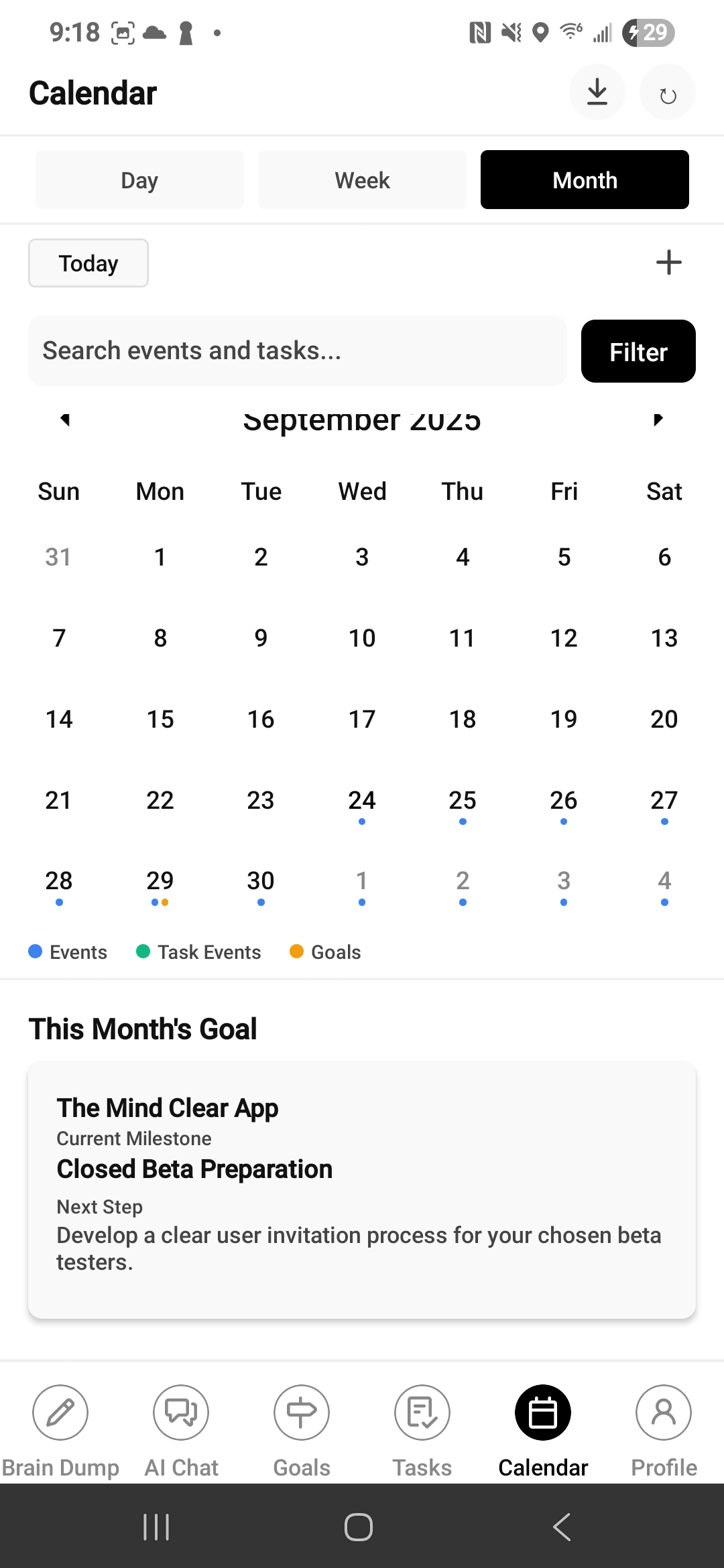Advance to October with the next arrow

pyautogui.click(x=658, y=420)
